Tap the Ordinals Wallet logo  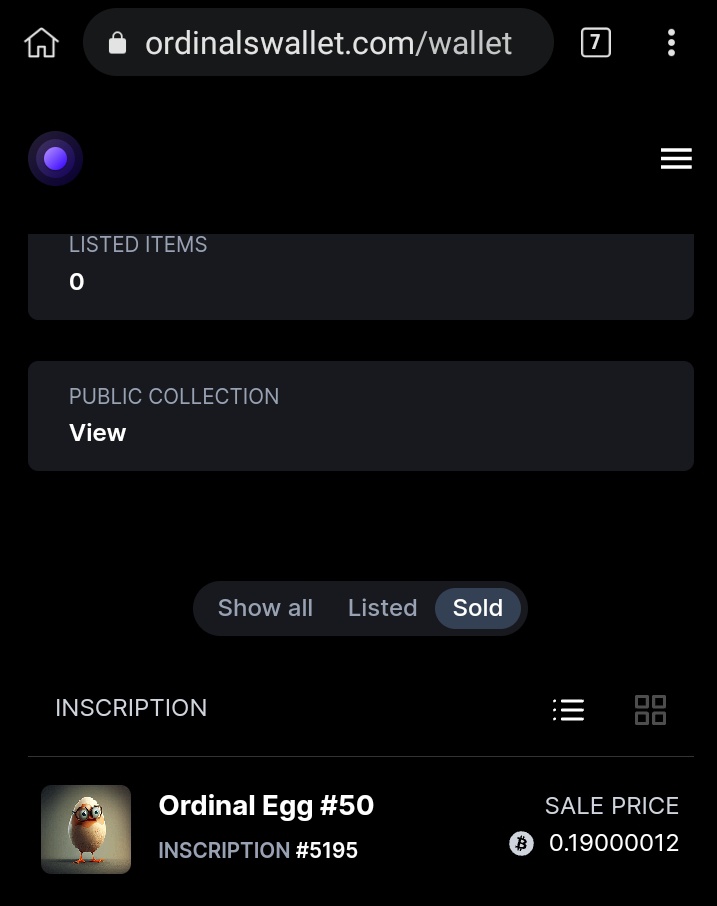tap(55, 159)
